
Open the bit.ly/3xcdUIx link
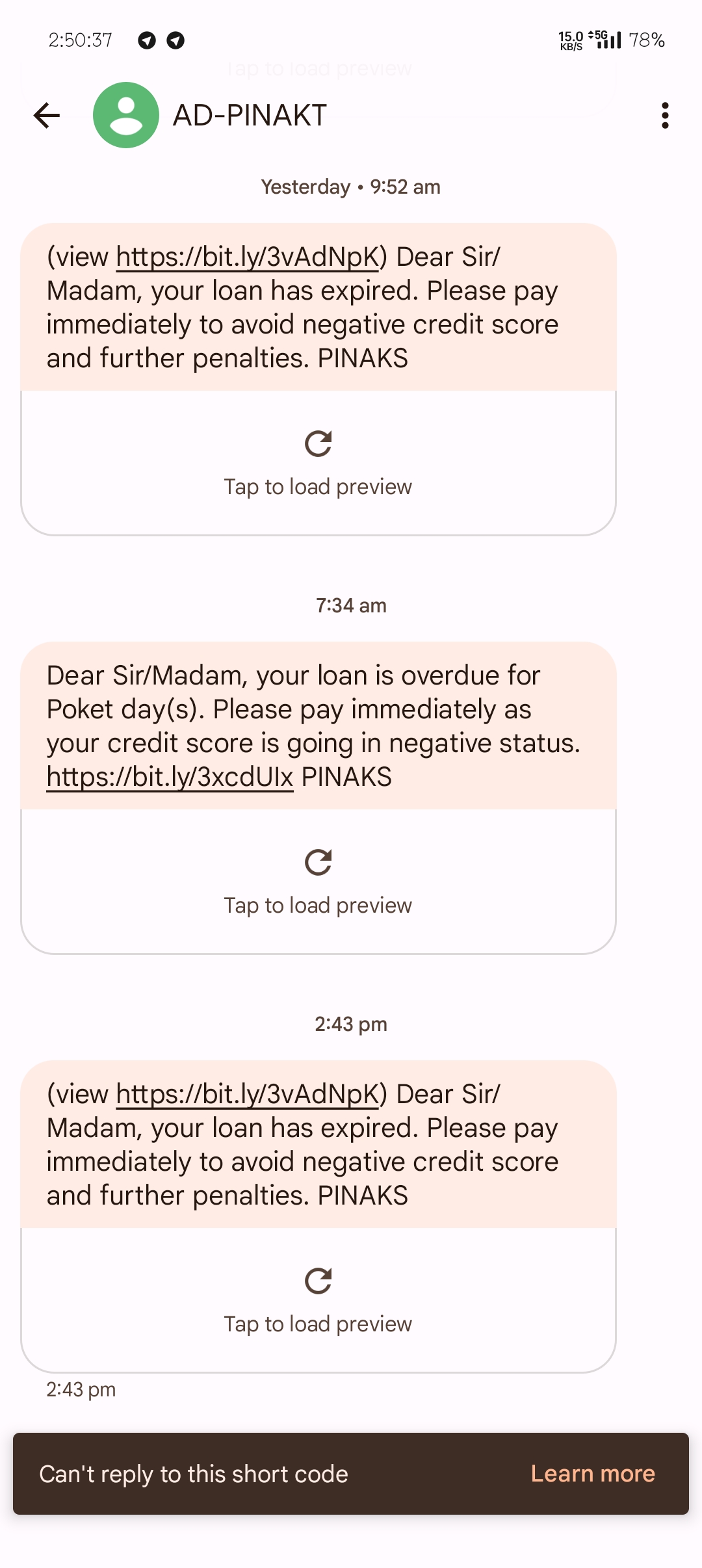[170, 777]
